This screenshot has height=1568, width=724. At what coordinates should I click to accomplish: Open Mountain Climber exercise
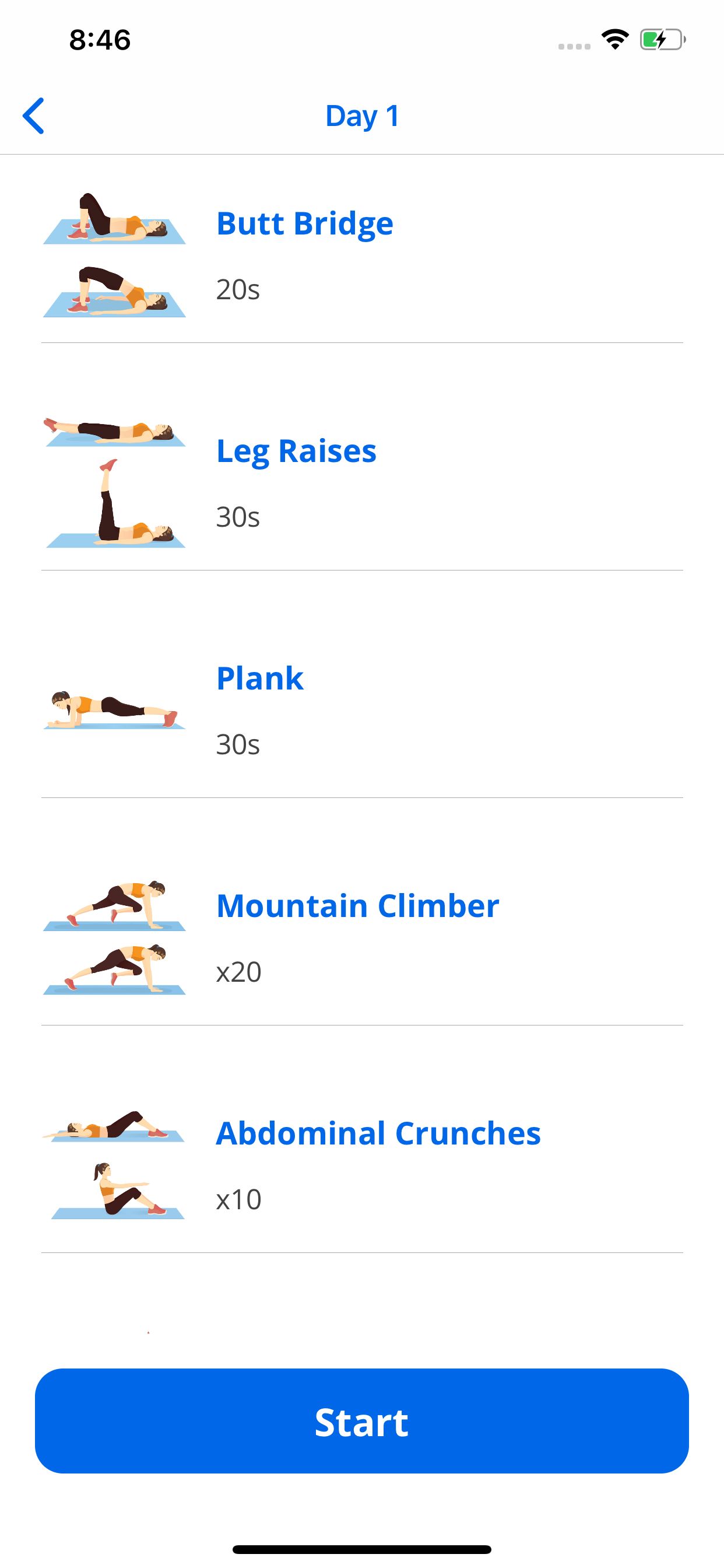click(x=362, y=937)
